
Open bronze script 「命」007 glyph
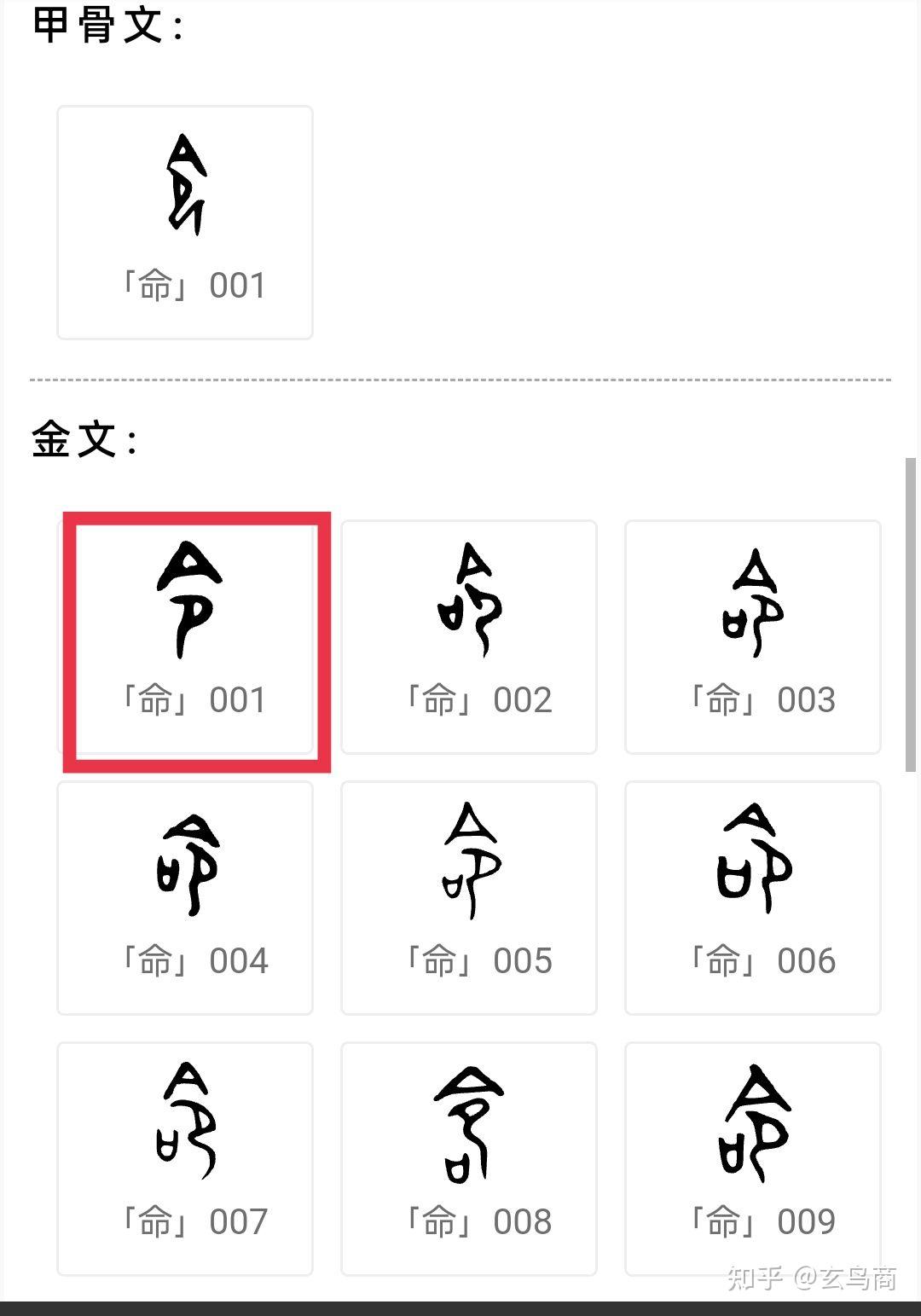(185, 1159)
